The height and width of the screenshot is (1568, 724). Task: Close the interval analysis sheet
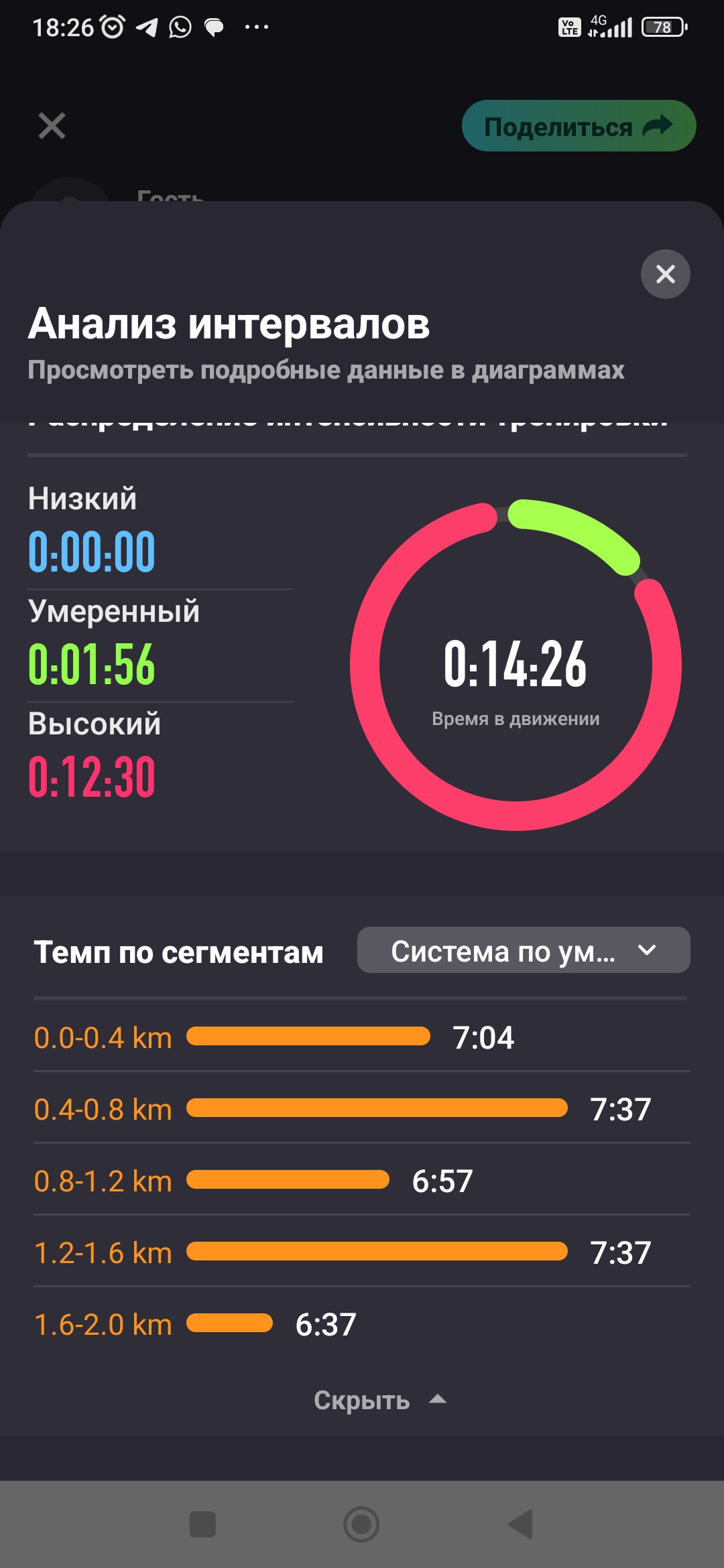[665, 274]
